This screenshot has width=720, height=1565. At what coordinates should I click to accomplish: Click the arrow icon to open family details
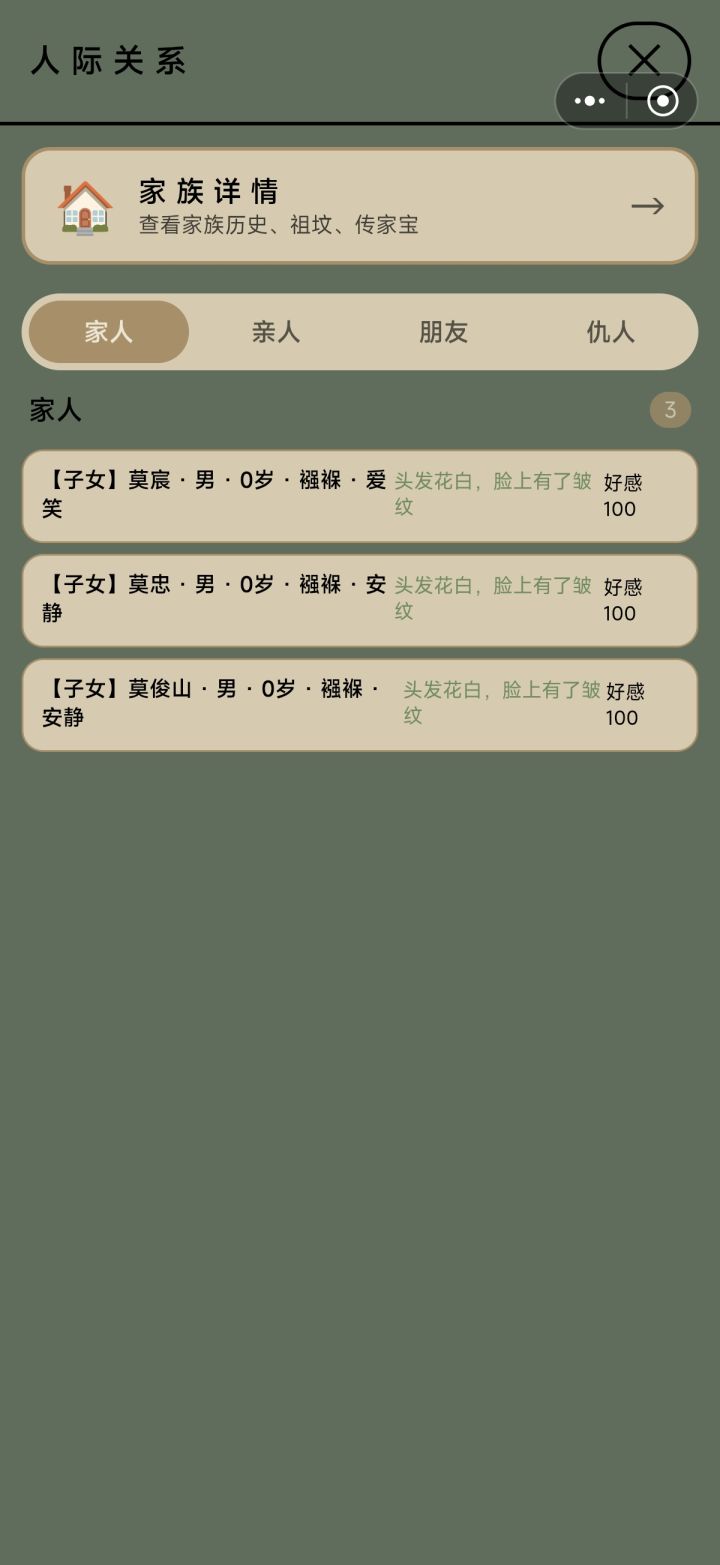pyautogui.click(x=649, y=206)
